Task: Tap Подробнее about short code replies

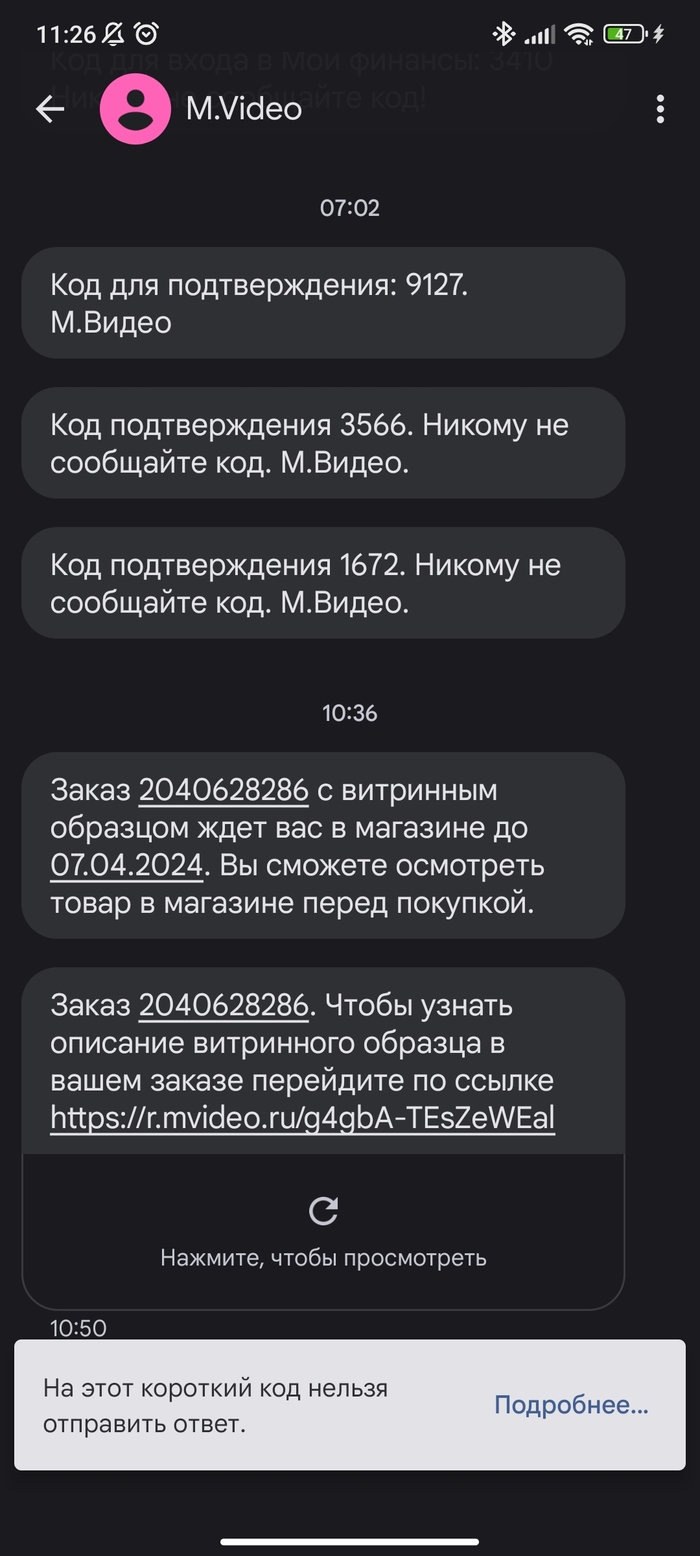Action: tap(571, 1405)
